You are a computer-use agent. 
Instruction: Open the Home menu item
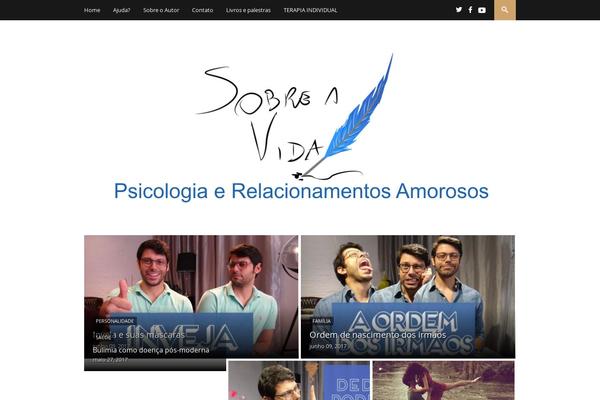click(x=92, y=10)
